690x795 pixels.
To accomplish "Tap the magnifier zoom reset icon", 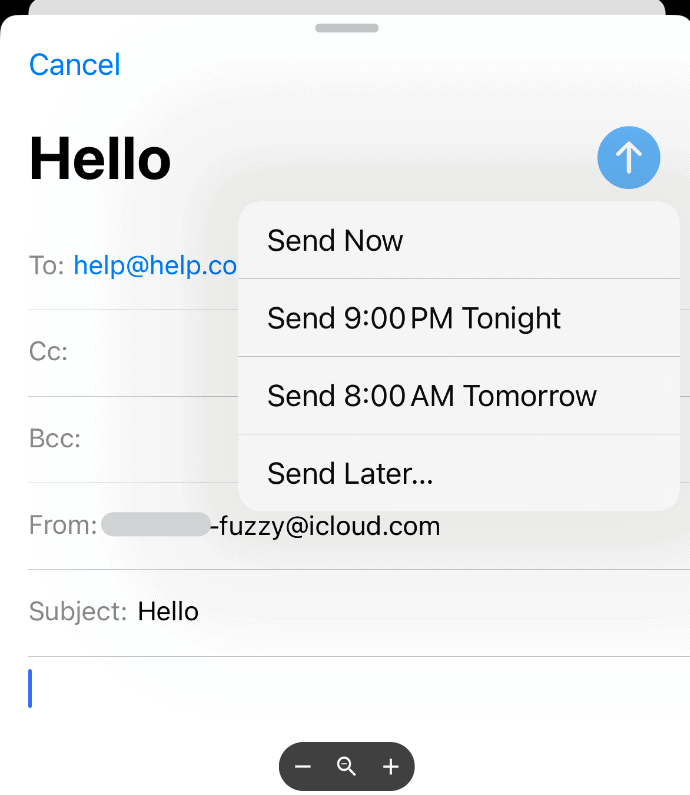I will point(347,767).
